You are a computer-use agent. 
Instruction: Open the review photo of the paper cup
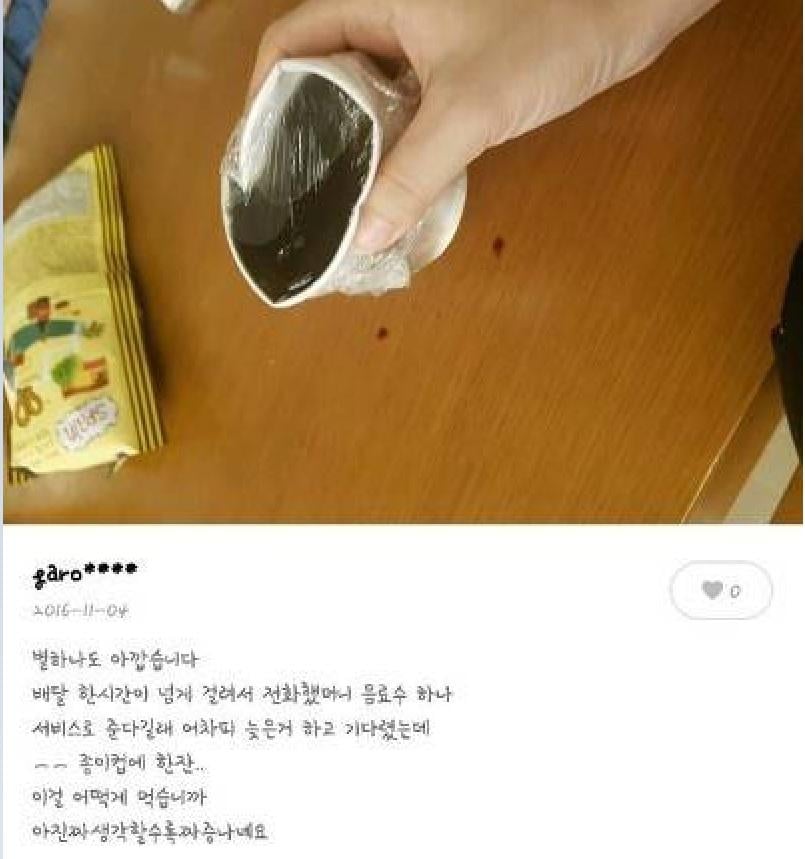pos(402,260)
